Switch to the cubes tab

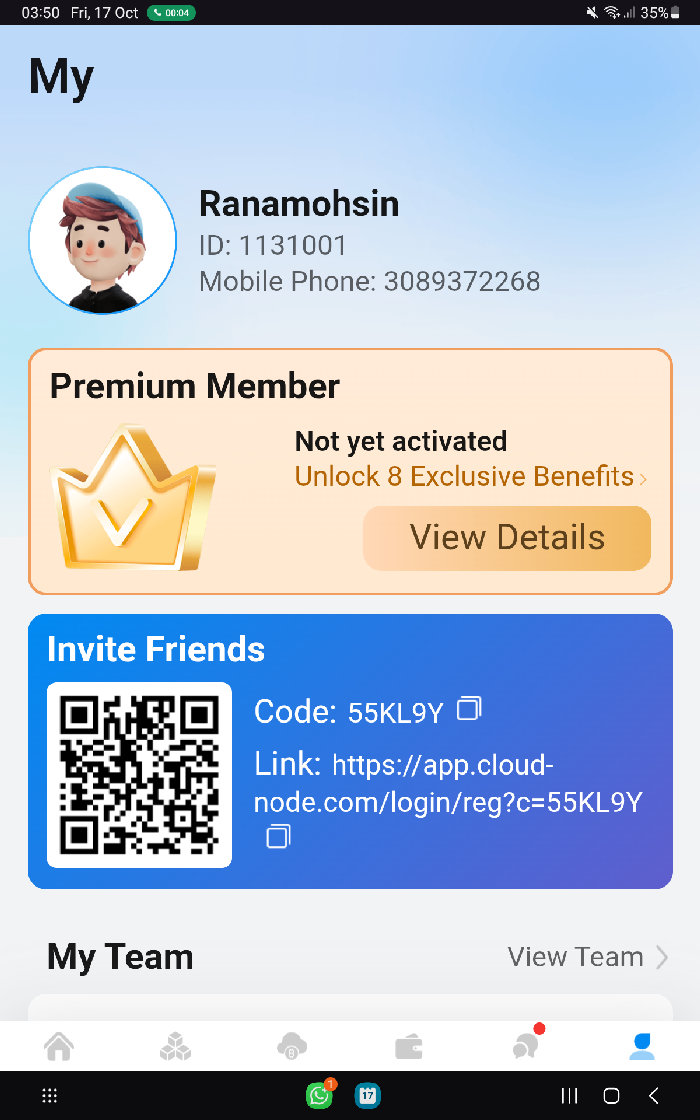[x=175, y=1047]
